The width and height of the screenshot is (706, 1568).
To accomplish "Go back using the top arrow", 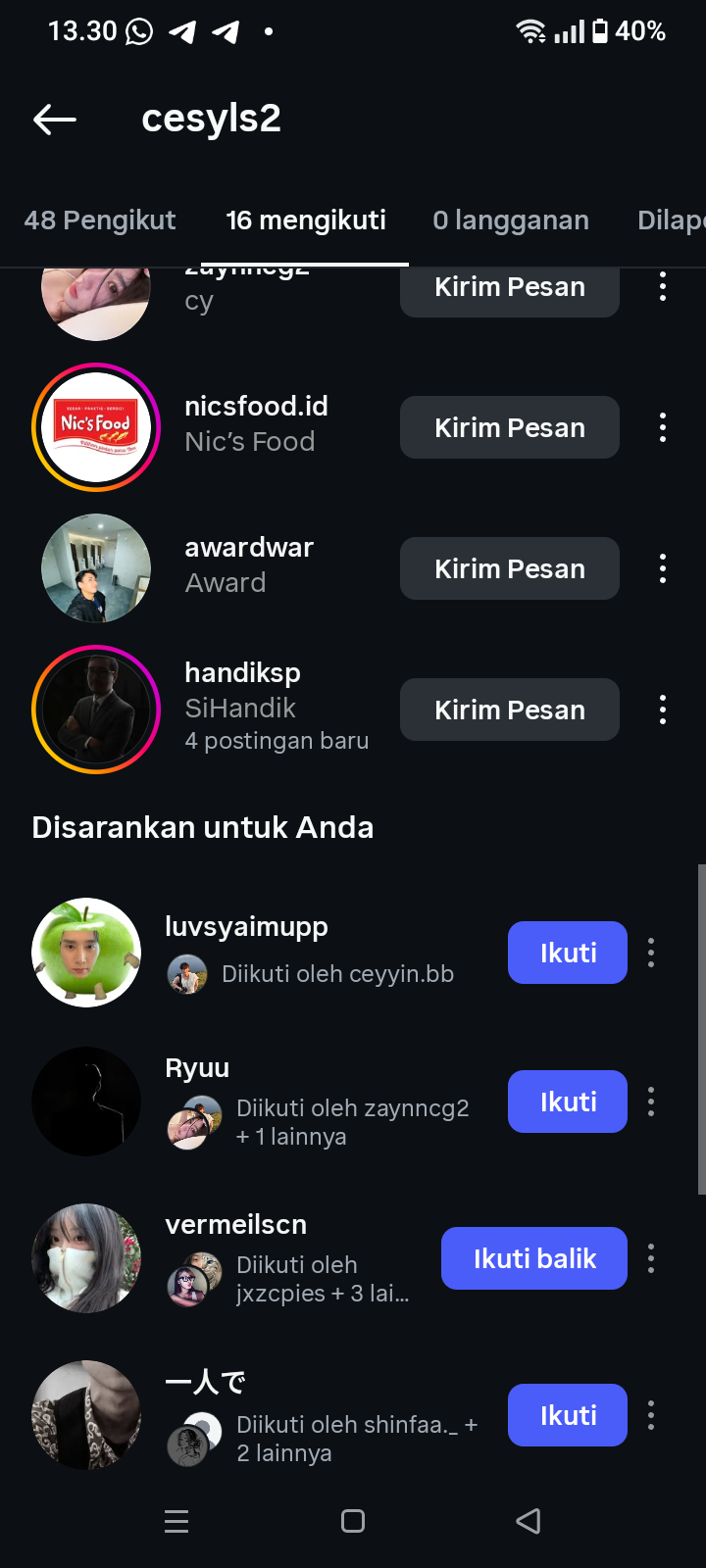I will (x=55, y=120).
